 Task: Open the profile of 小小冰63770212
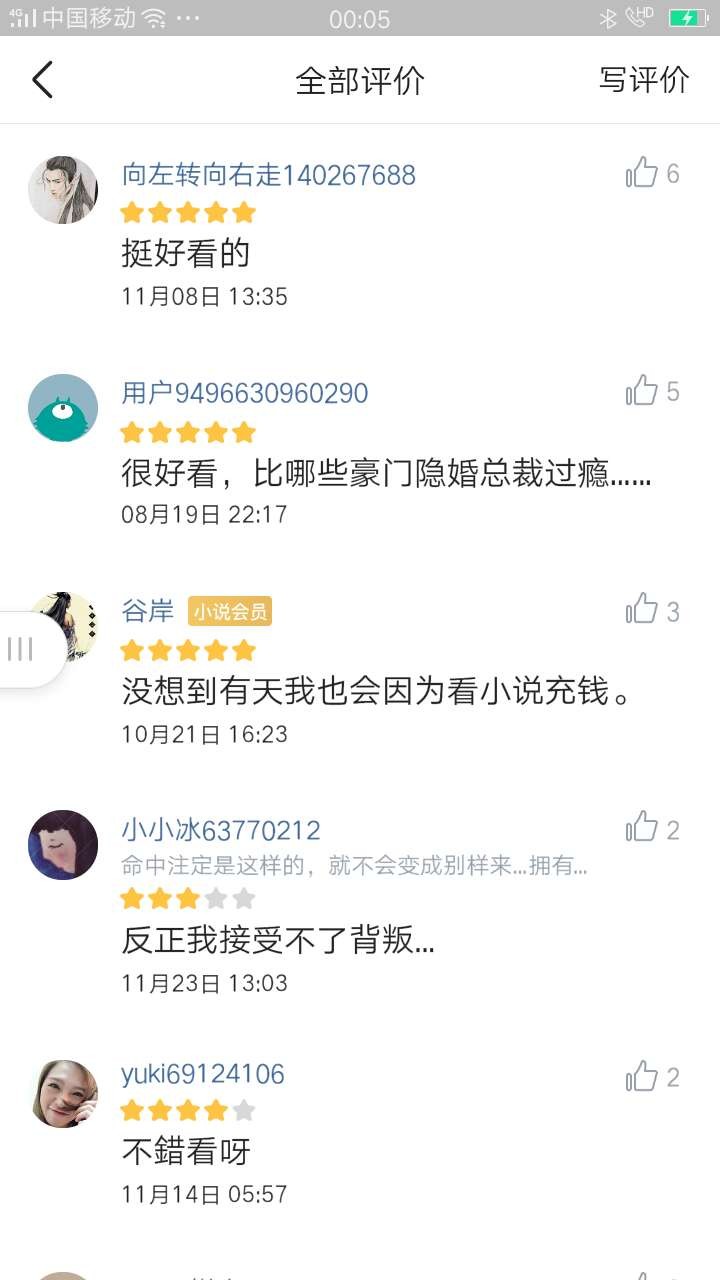63,845
